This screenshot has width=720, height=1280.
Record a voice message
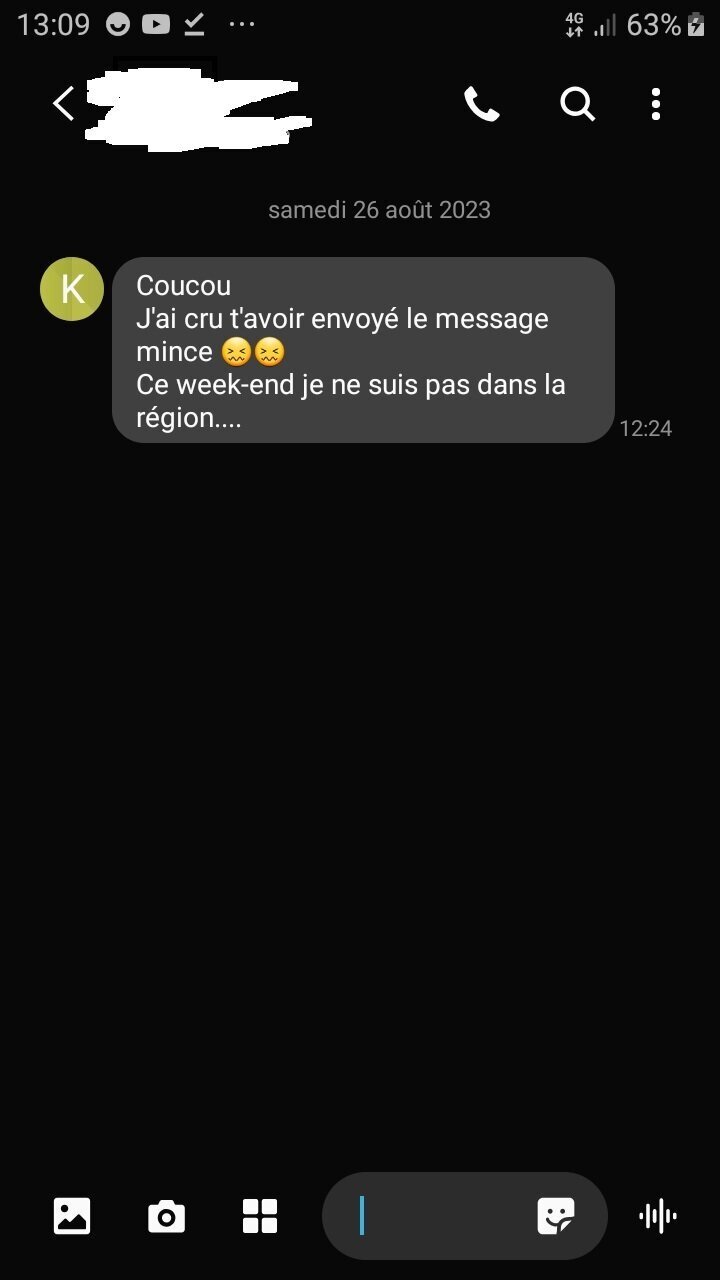pyautogui.click(x=657, y=1216)
